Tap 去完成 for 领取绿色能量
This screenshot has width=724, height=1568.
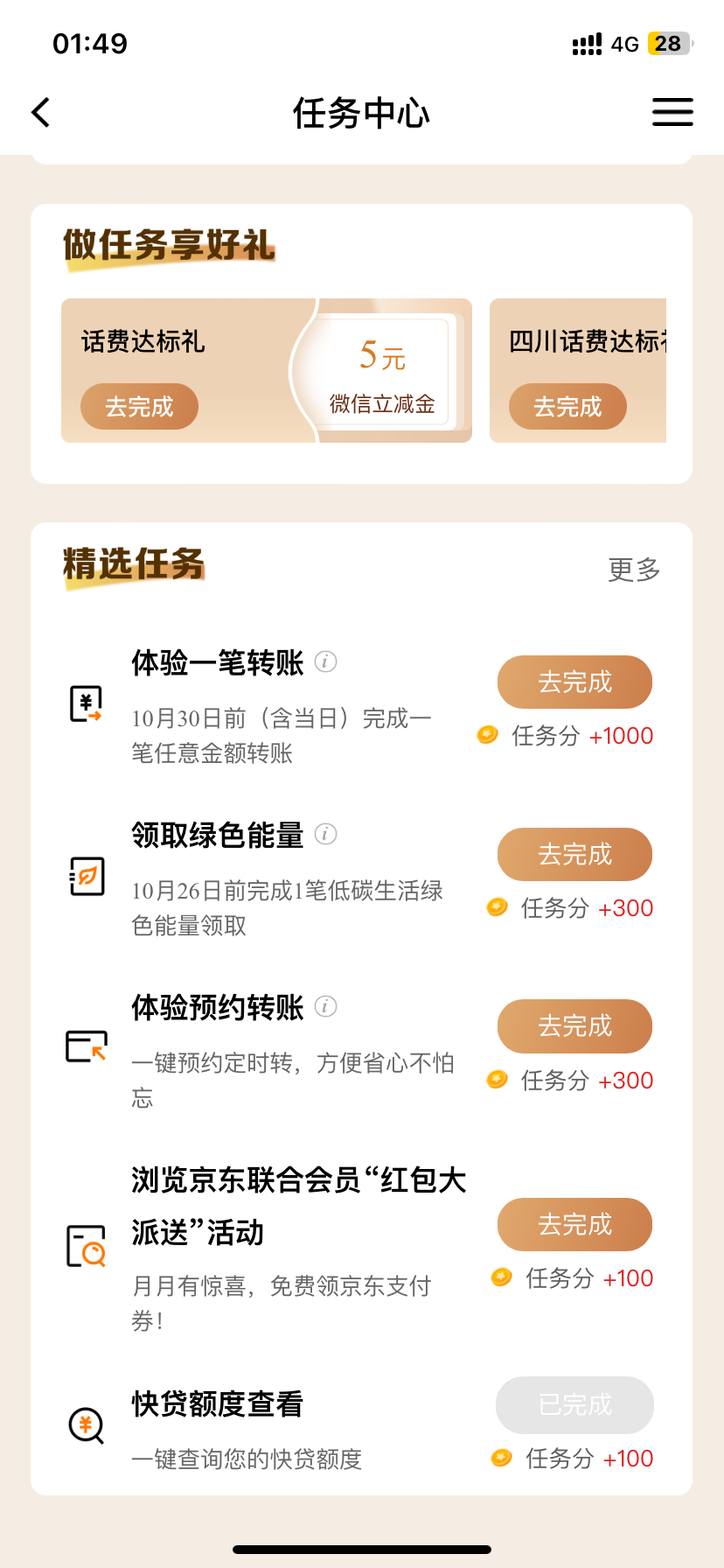click(x=574, y=854)
